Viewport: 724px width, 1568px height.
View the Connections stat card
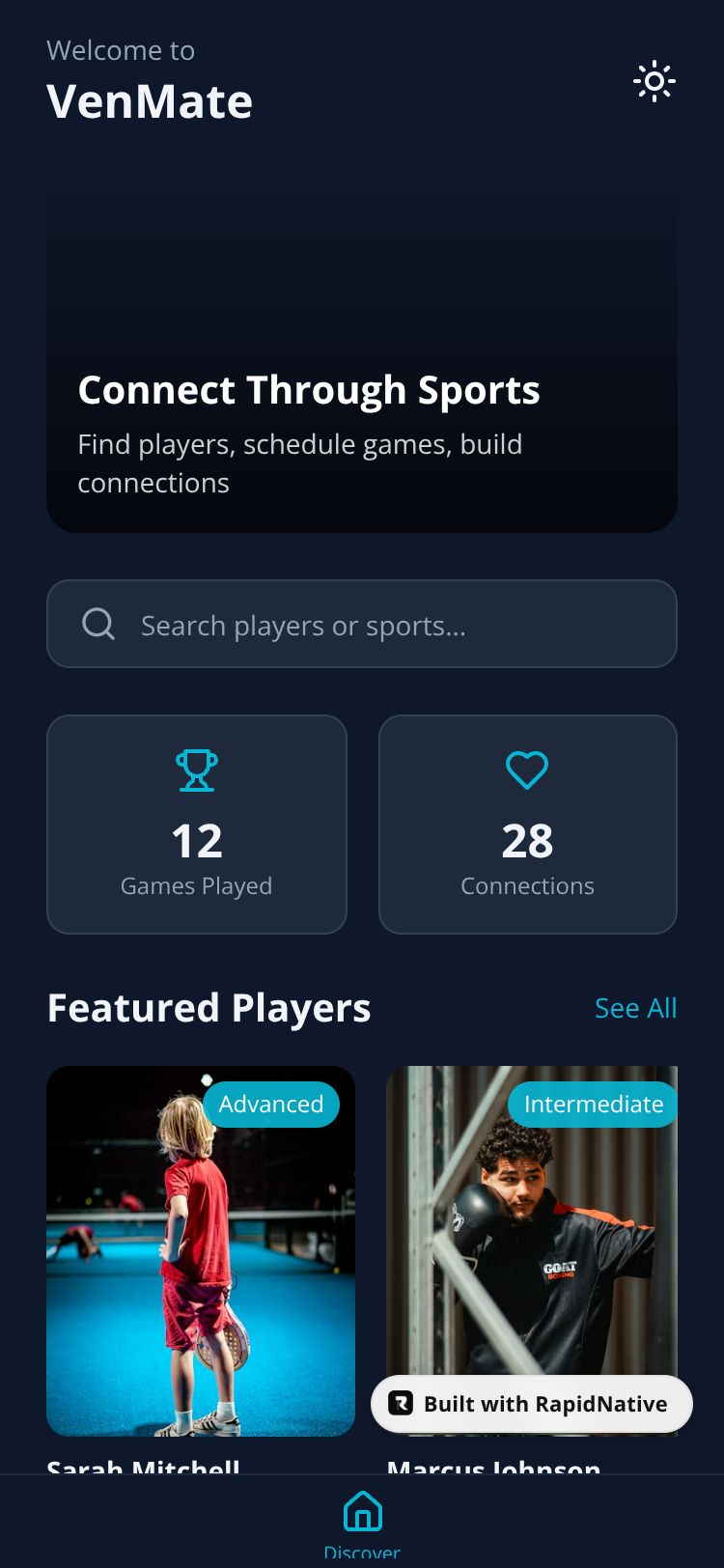click(527, 824)
